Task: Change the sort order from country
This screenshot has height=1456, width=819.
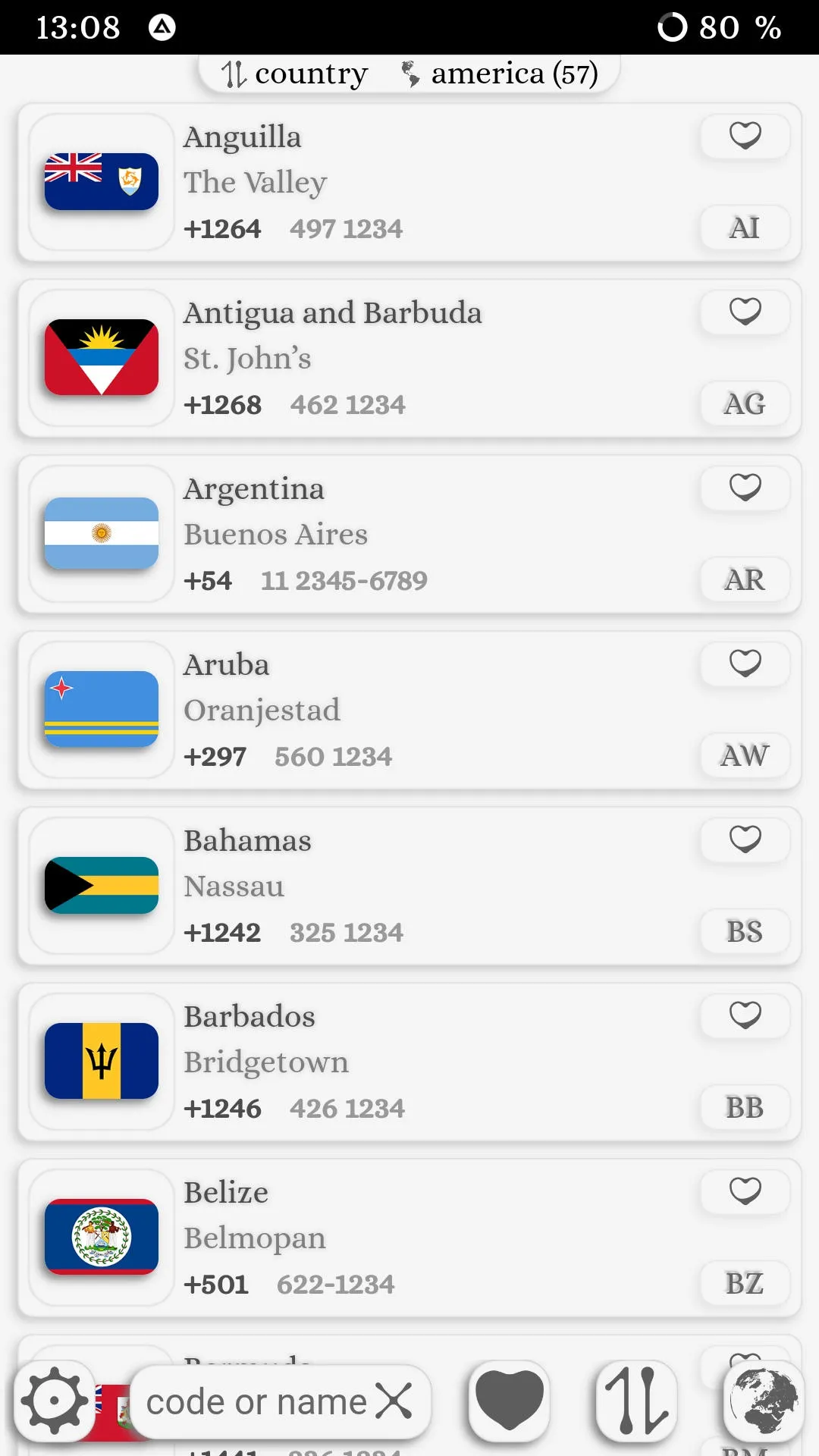Action: point(295,74)
